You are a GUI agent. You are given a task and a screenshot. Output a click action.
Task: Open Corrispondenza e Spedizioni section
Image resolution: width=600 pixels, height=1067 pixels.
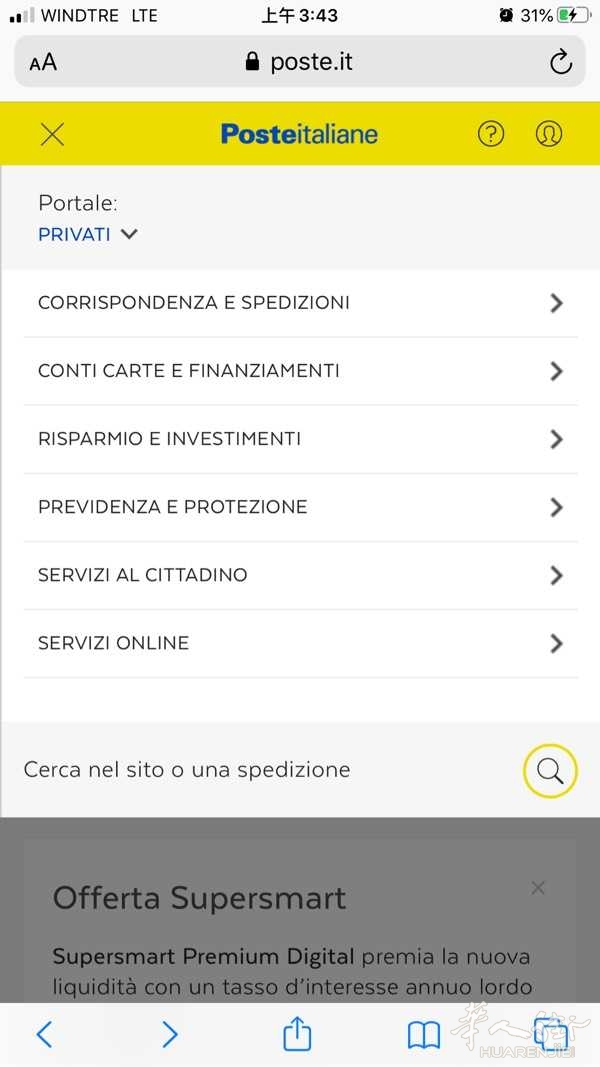[300, 303]
